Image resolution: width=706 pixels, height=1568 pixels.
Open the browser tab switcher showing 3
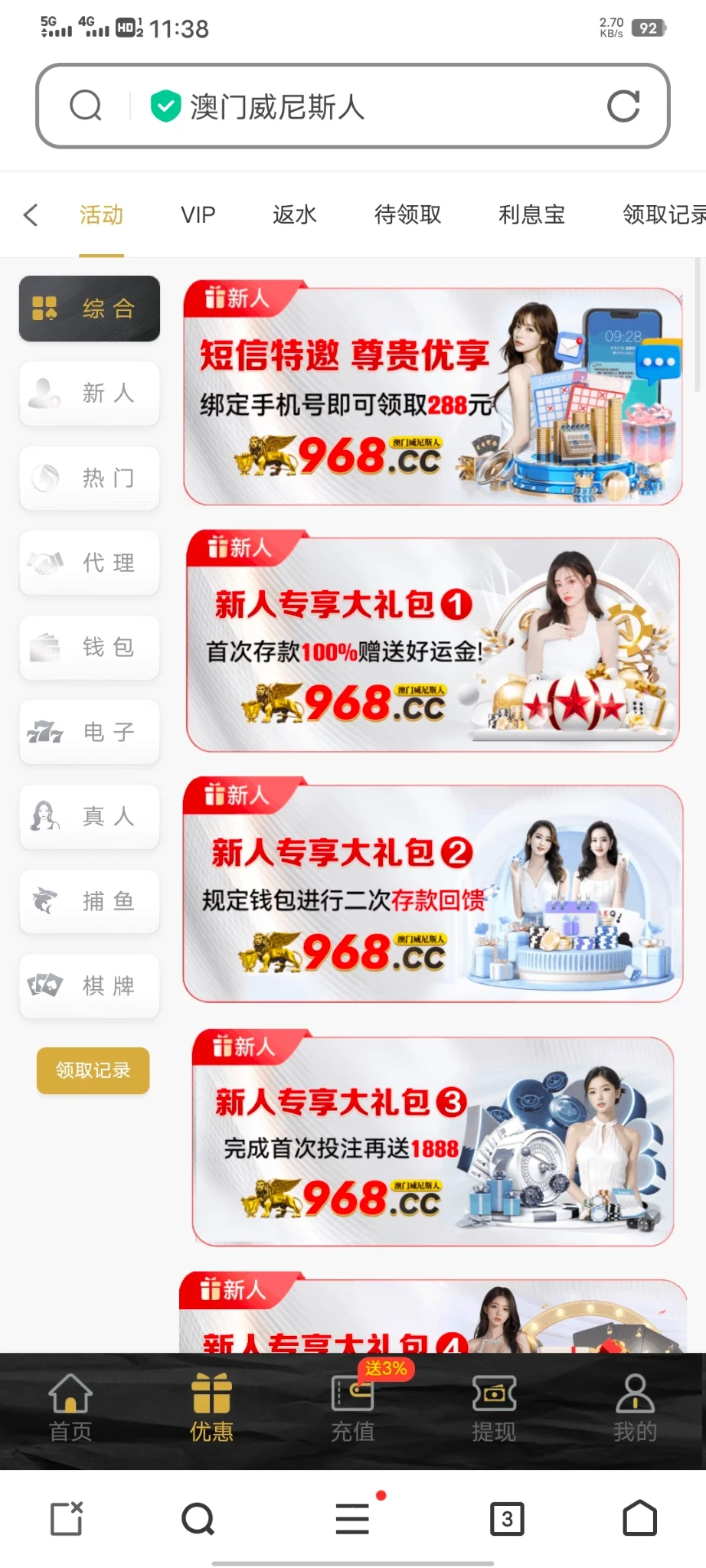coord(506,1519)
